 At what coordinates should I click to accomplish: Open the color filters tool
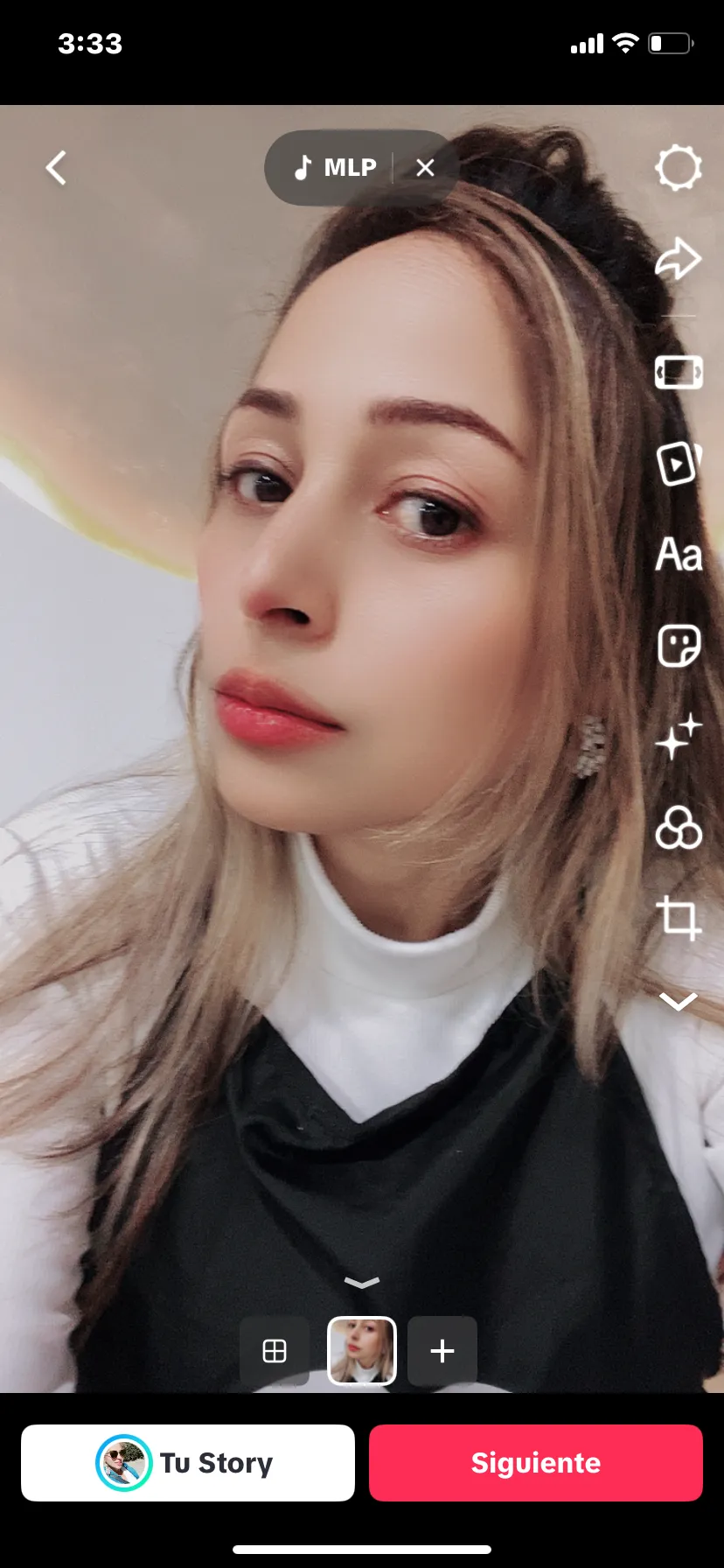click(x=679, y=828)
